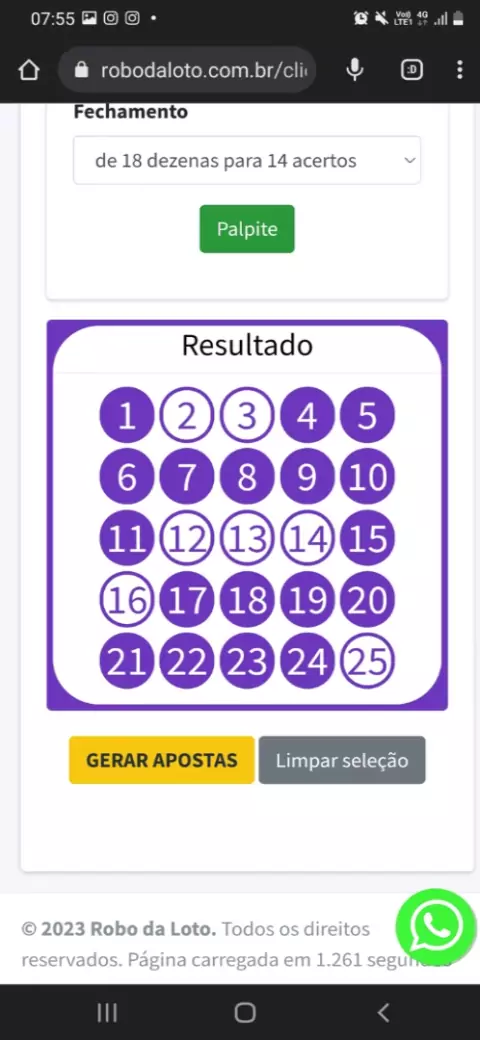480x1040 pixels.
Task: Select number 25 in the grid
Action: tap(367, 661)
